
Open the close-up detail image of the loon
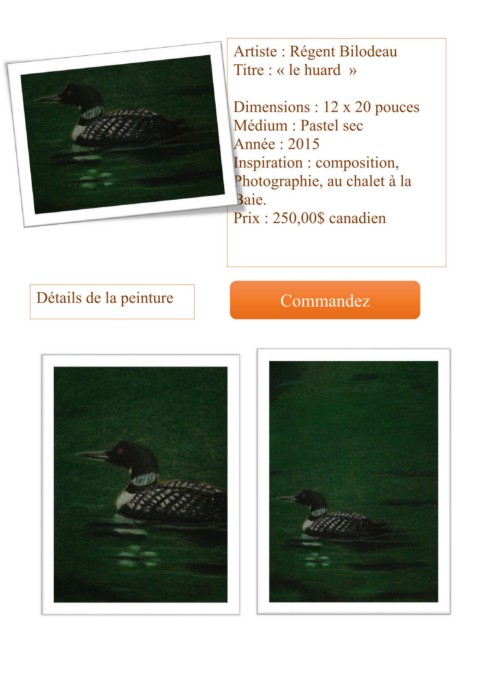(140, 484)
